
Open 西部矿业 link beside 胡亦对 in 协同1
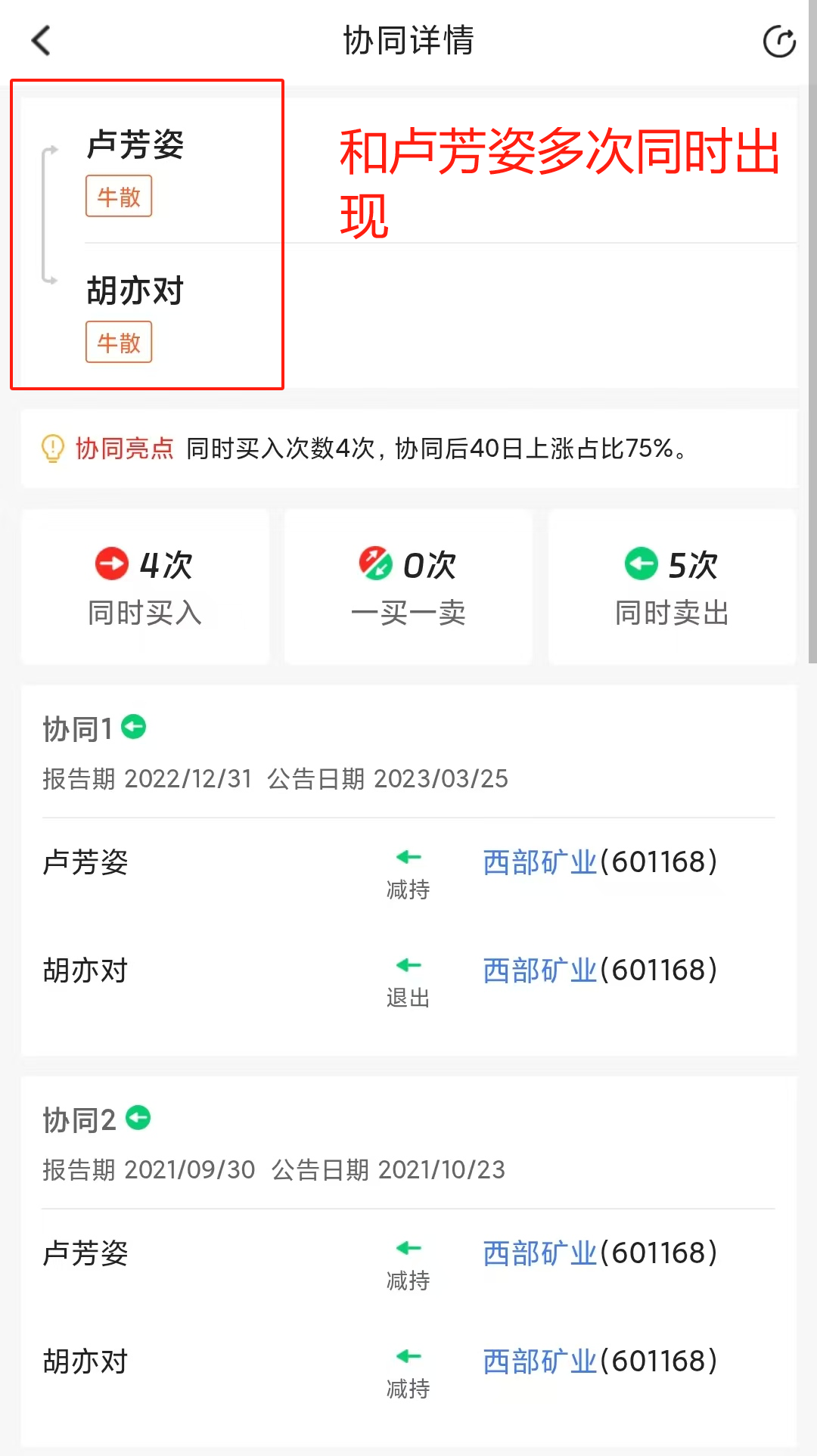tap(600, 970)
